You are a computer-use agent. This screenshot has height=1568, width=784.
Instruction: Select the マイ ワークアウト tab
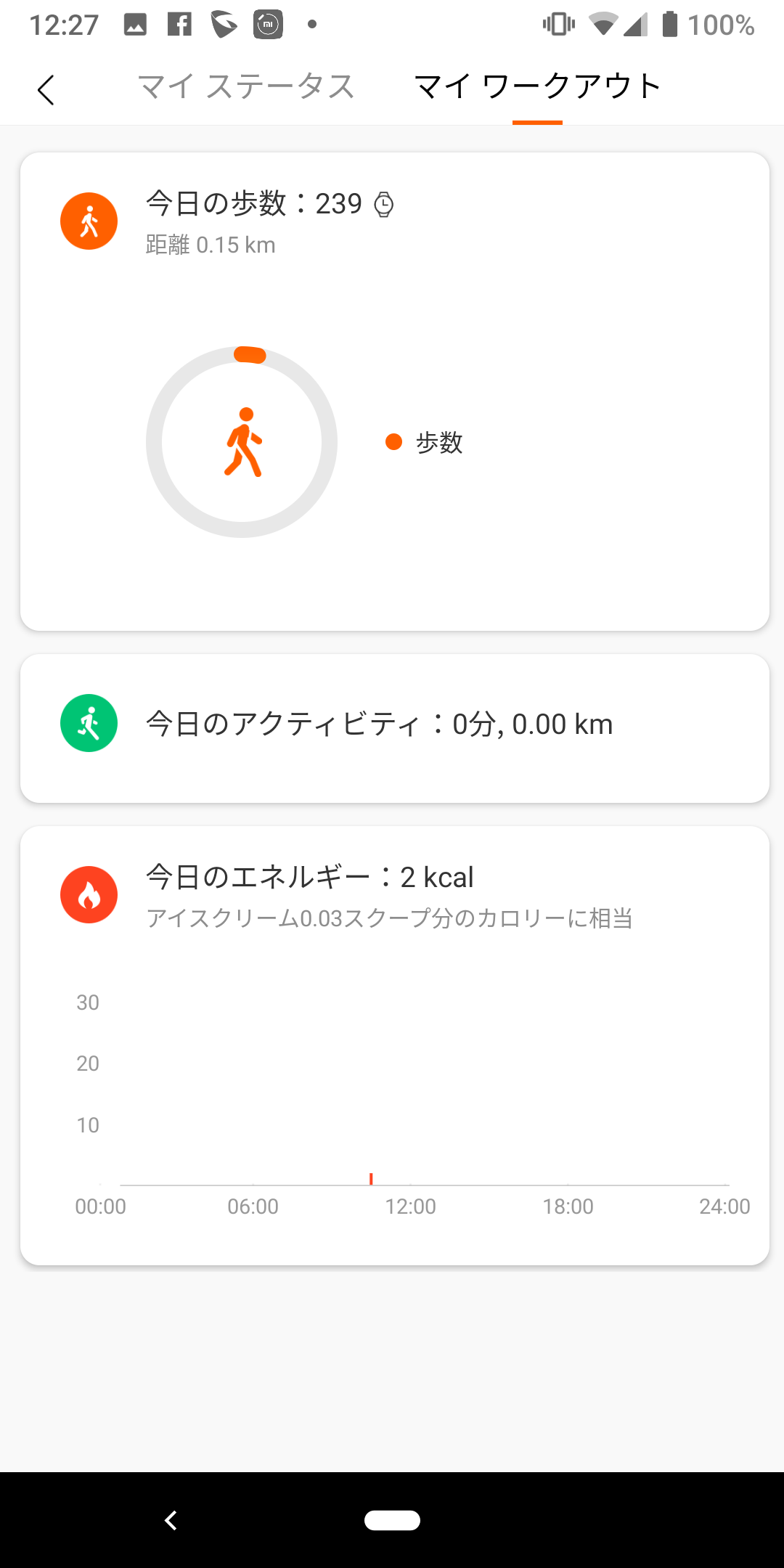pos(537,86)
